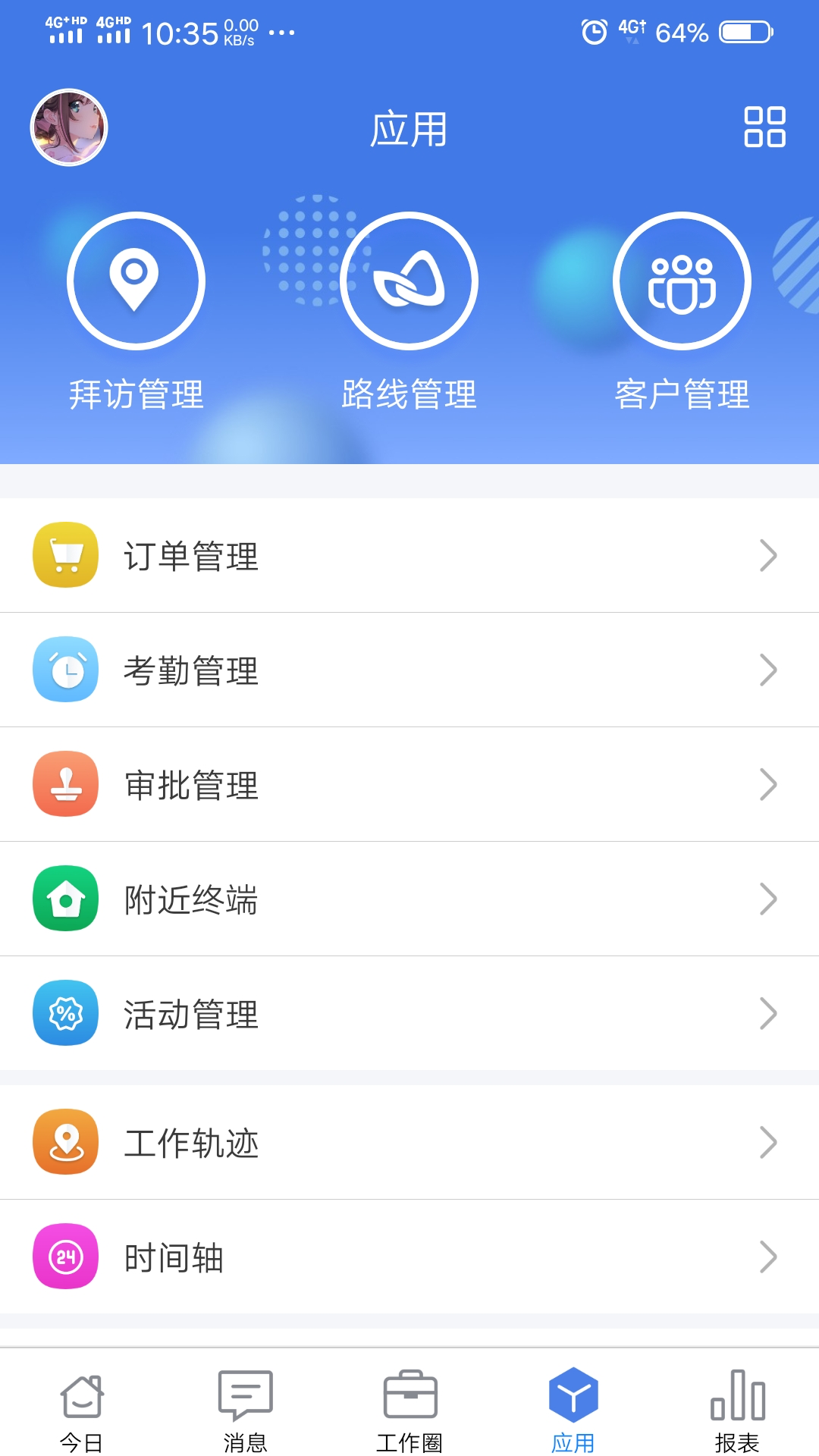Open 审批管理 approvals

[409, 785]
